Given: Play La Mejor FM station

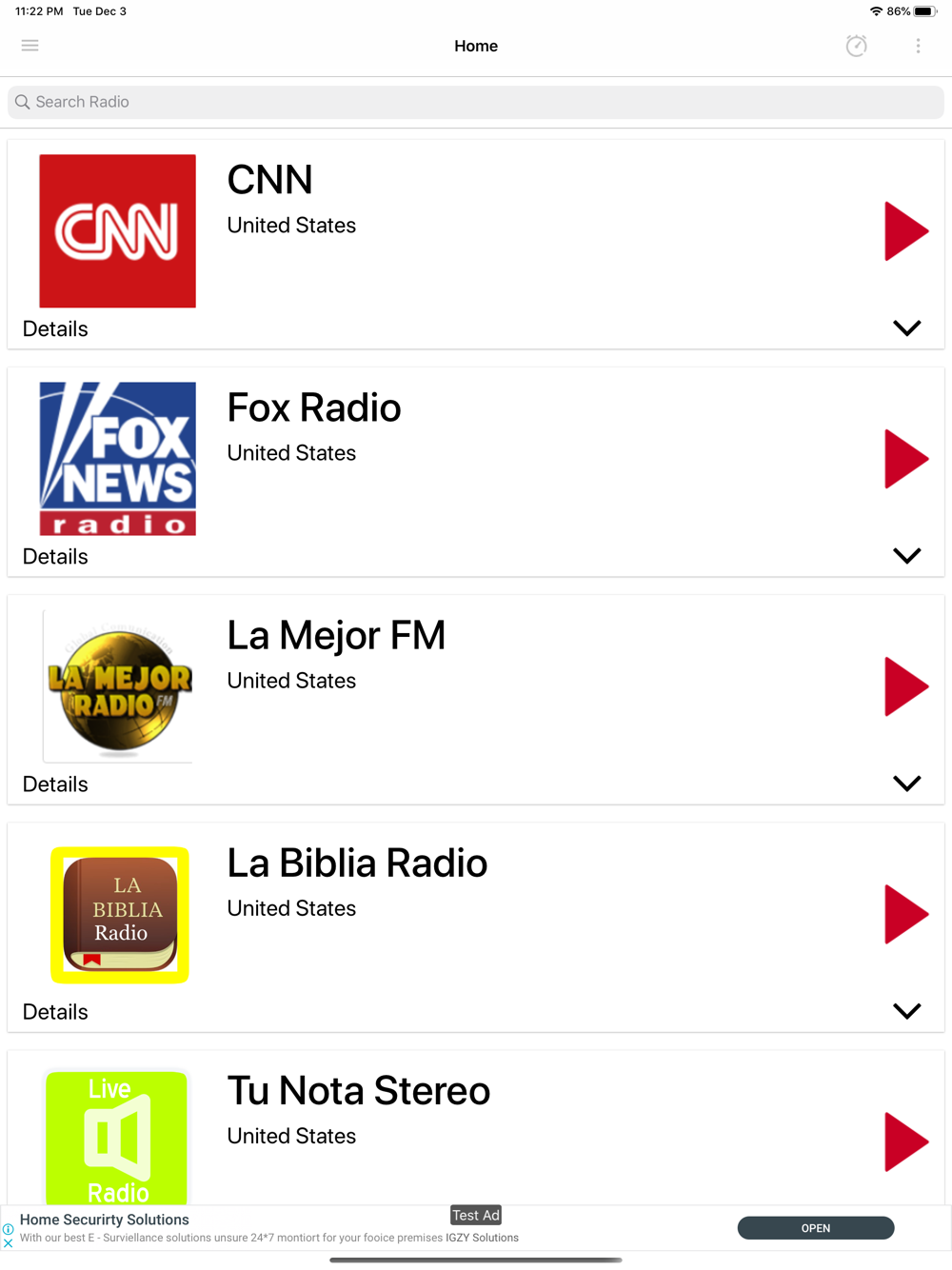Looking at the screenshot, I should (905, 686).
